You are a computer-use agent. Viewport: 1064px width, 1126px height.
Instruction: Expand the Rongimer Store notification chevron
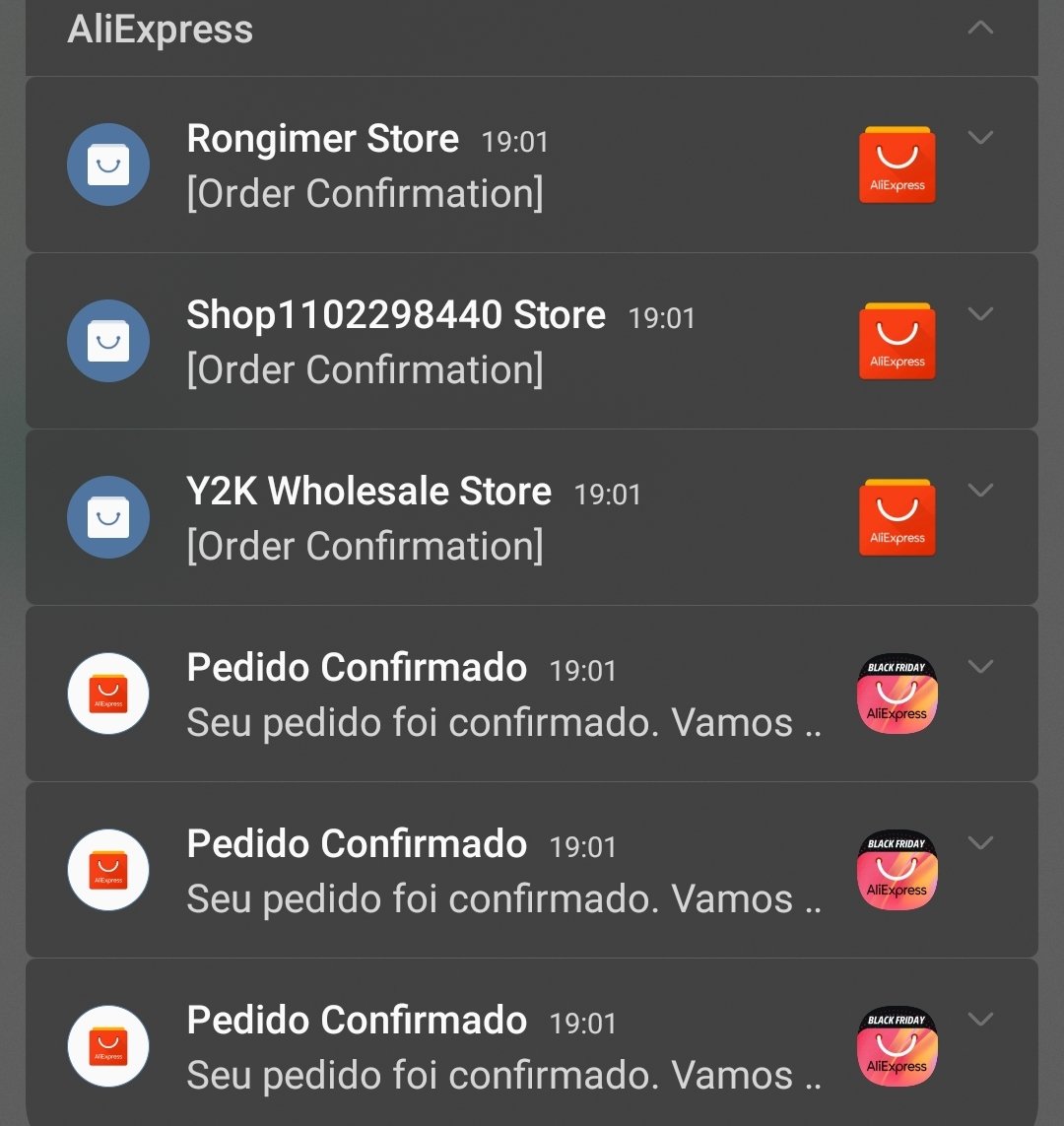click(x=980, y=138)
